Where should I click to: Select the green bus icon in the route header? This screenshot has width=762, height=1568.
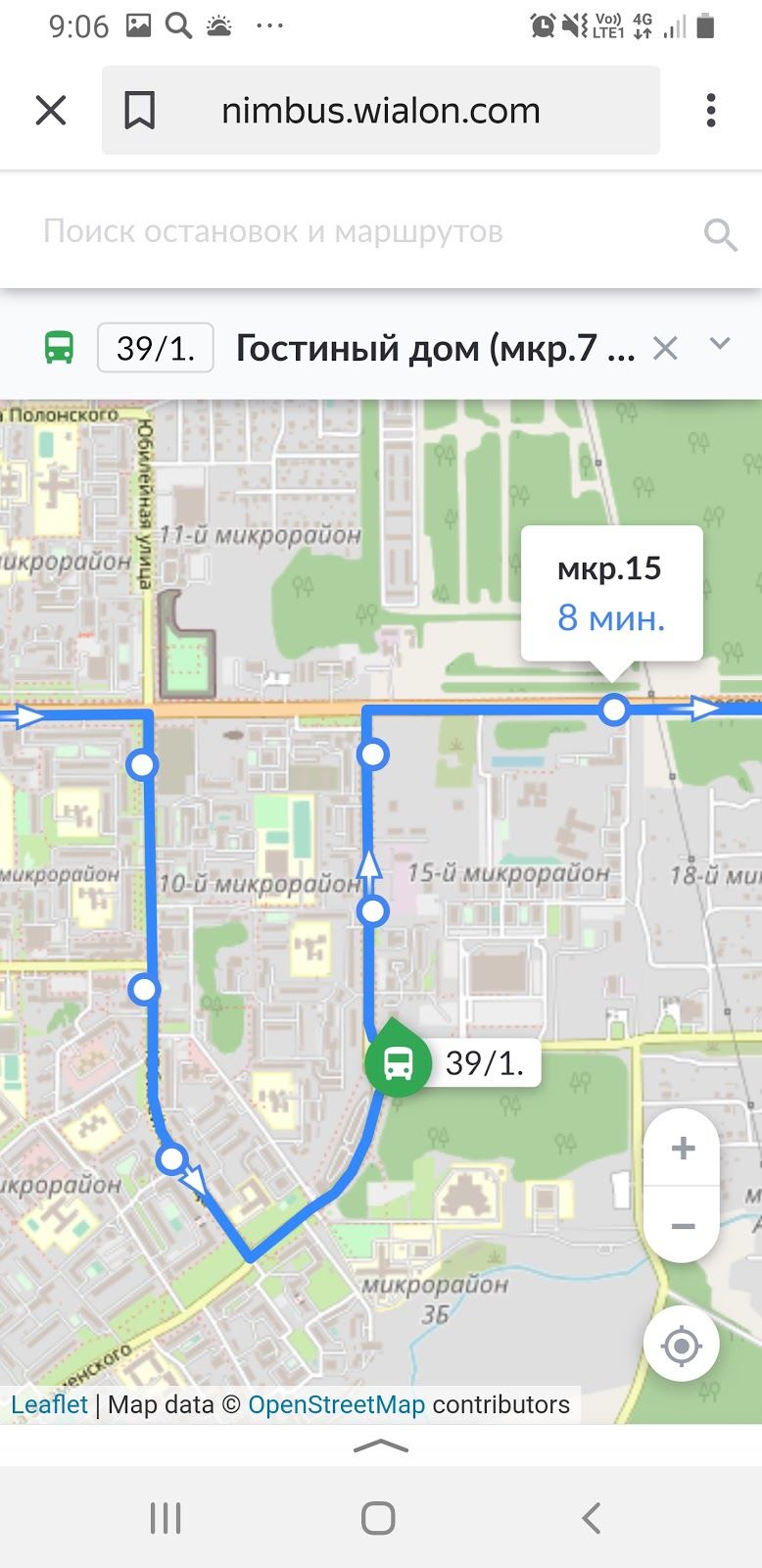point(59,345)
